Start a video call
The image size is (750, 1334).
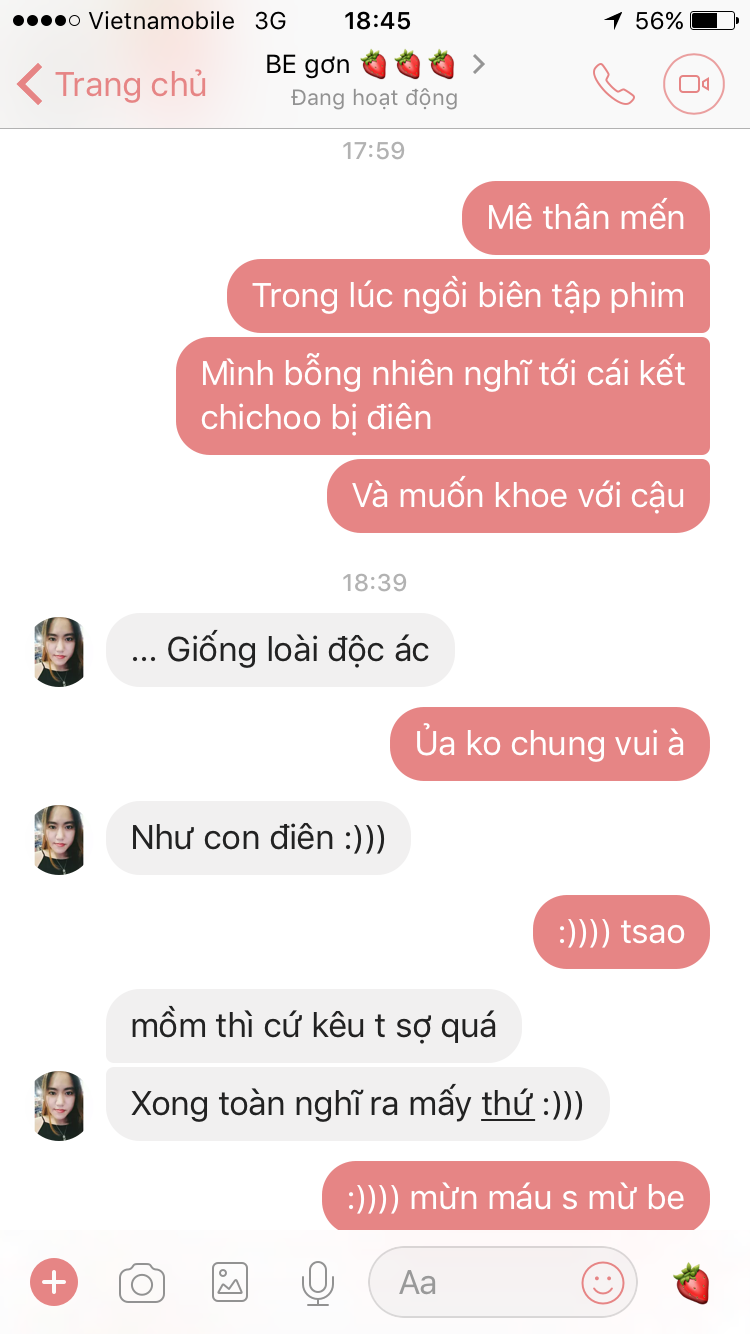click(x=693, y=84)
